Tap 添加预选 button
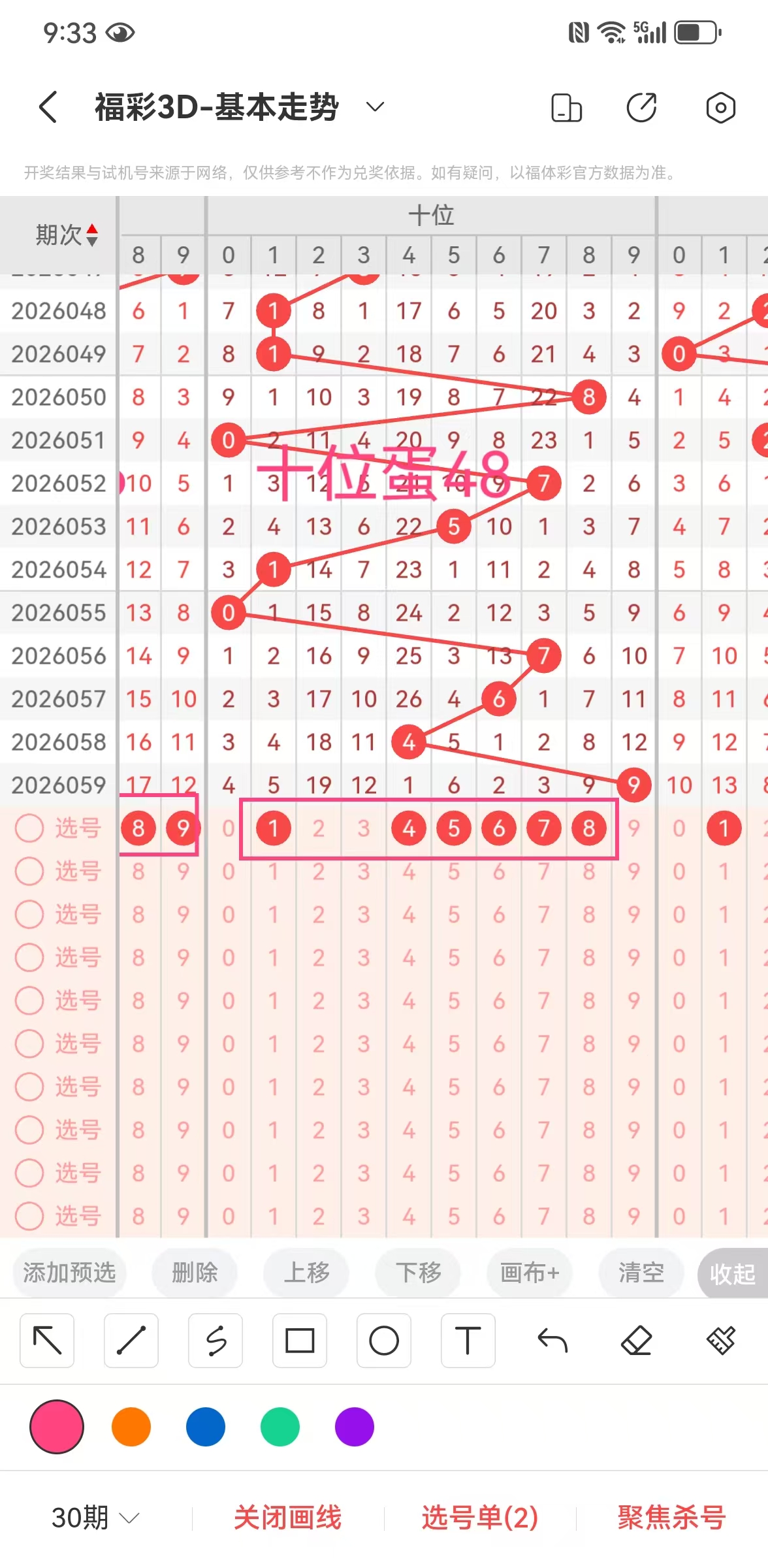Screen dimensions: 768x1568 pyautogui.click(x=69, y=1273)
